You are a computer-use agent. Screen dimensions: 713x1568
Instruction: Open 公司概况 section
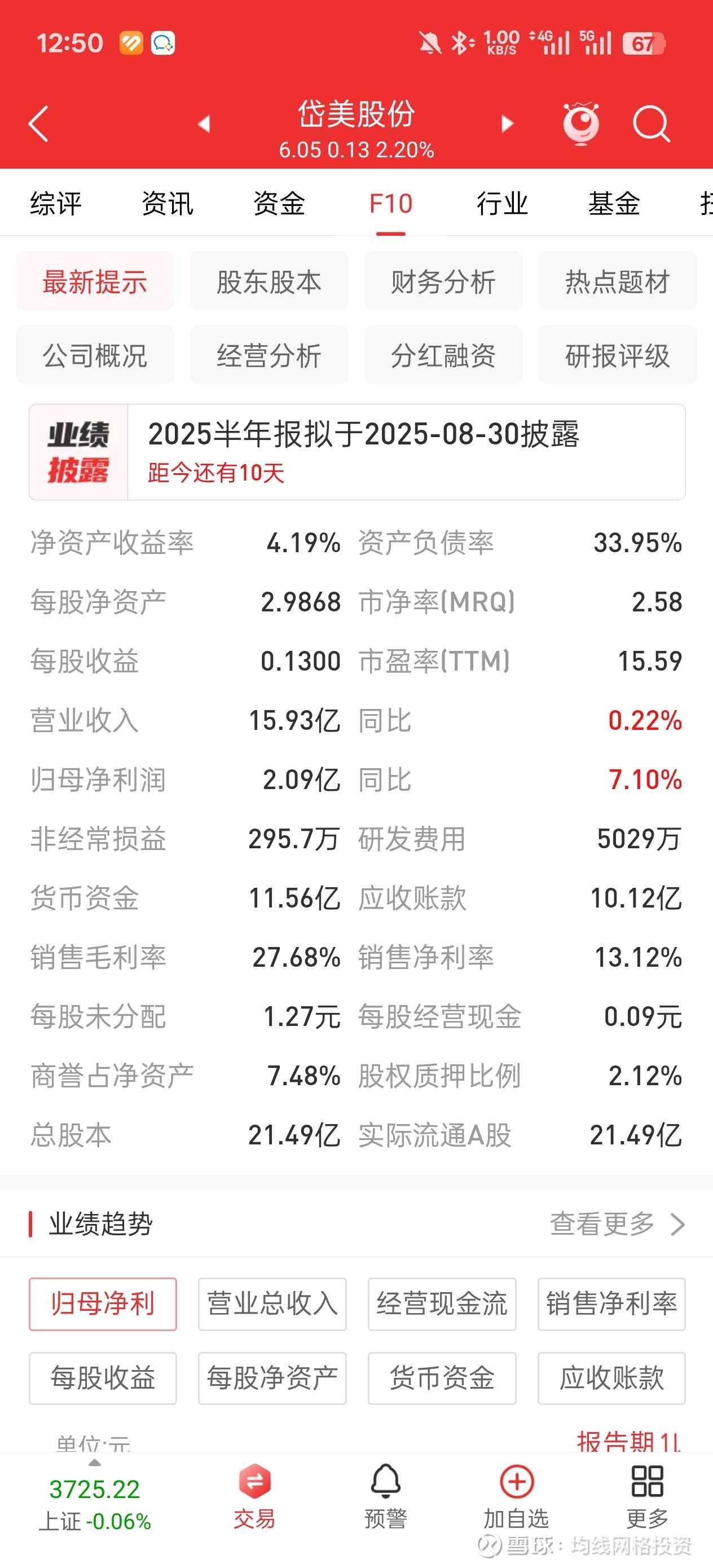click(95, 355)
